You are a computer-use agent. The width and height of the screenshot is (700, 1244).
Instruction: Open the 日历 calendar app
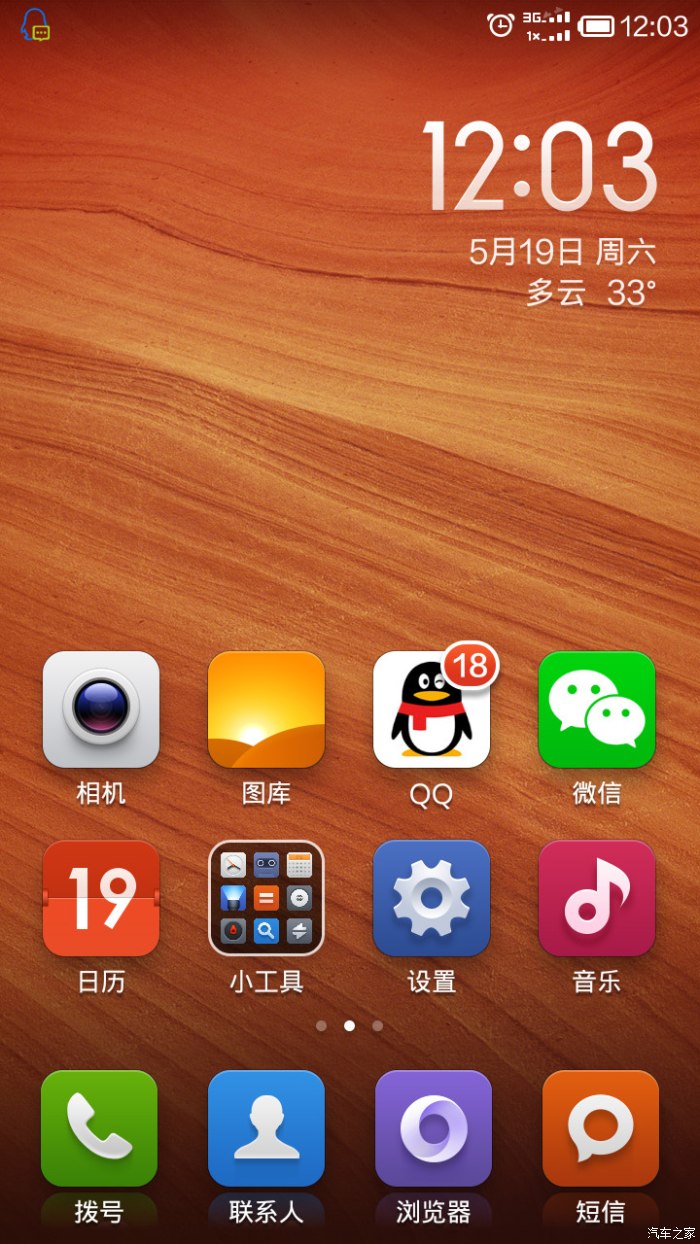tap(101, 898)
